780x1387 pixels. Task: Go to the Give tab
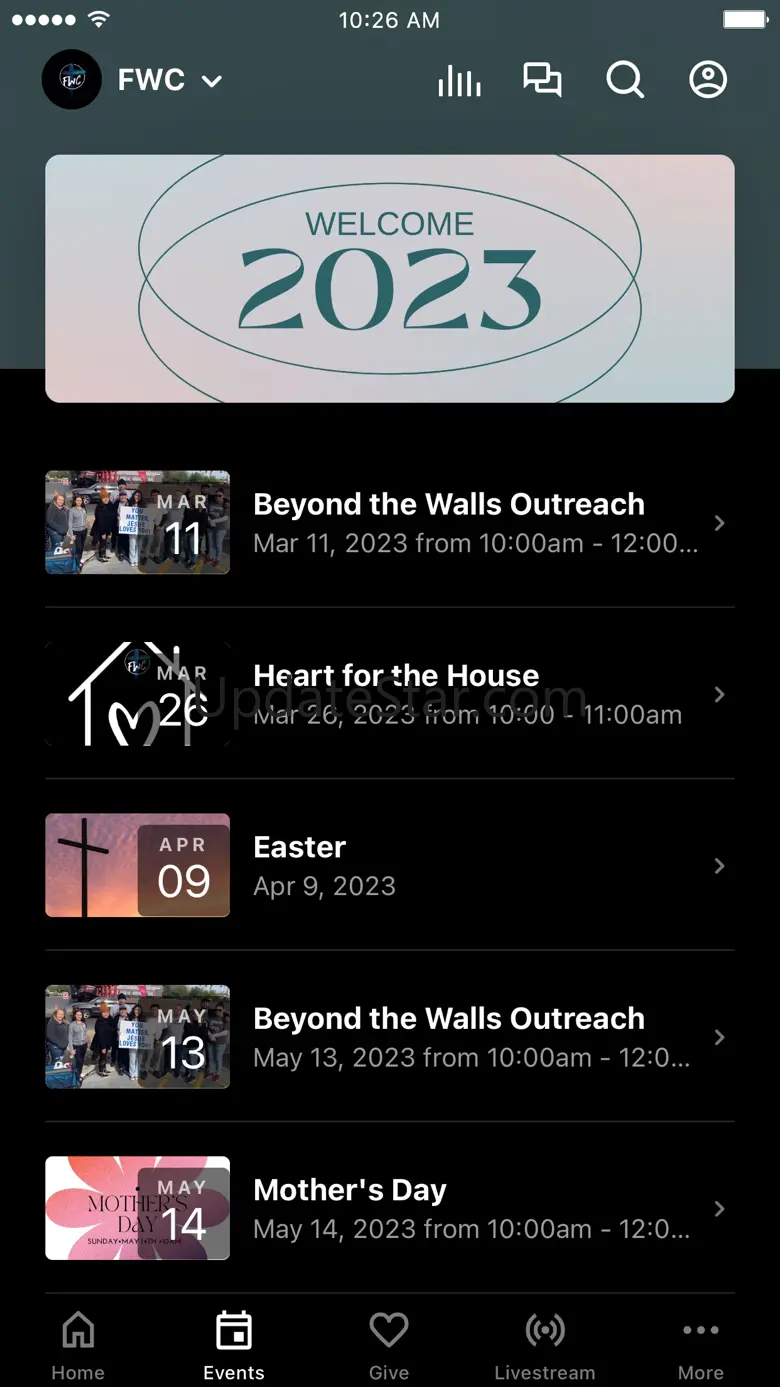pyautogui.click(x=389, y=1345)
